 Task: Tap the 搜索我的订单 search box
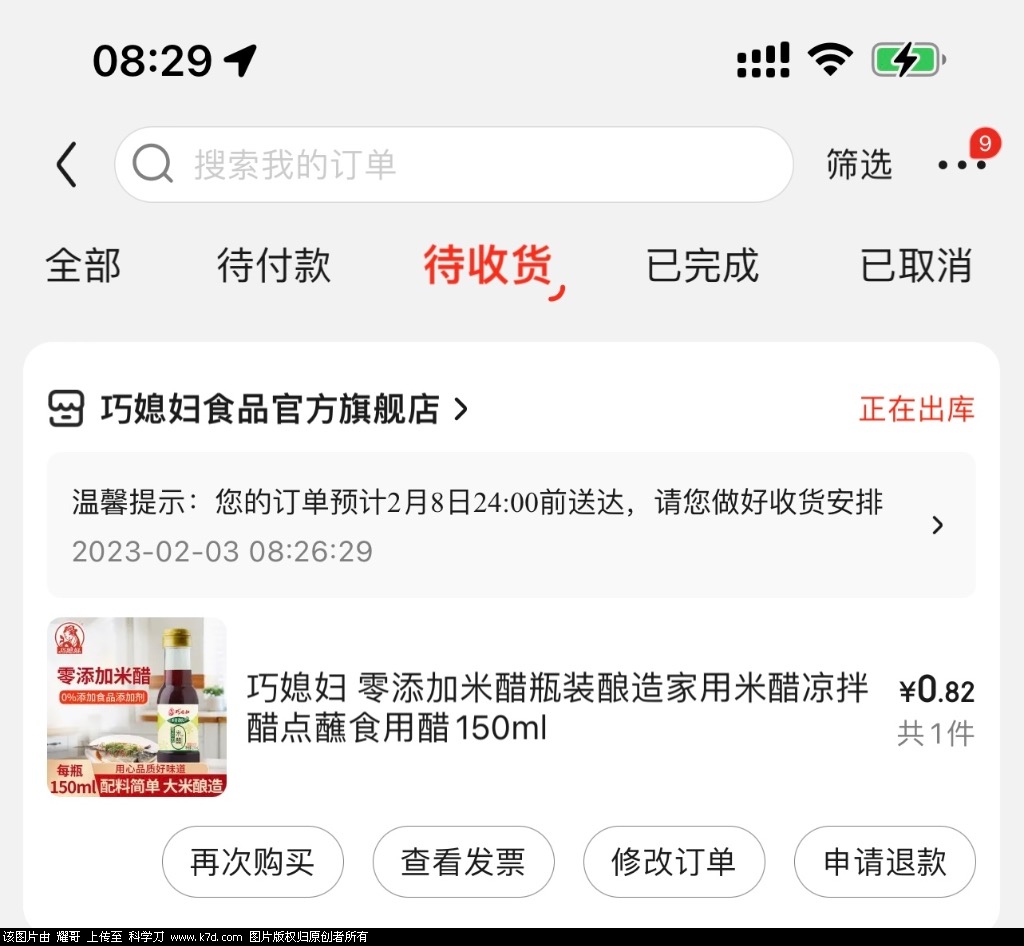[x=453, y=165]
